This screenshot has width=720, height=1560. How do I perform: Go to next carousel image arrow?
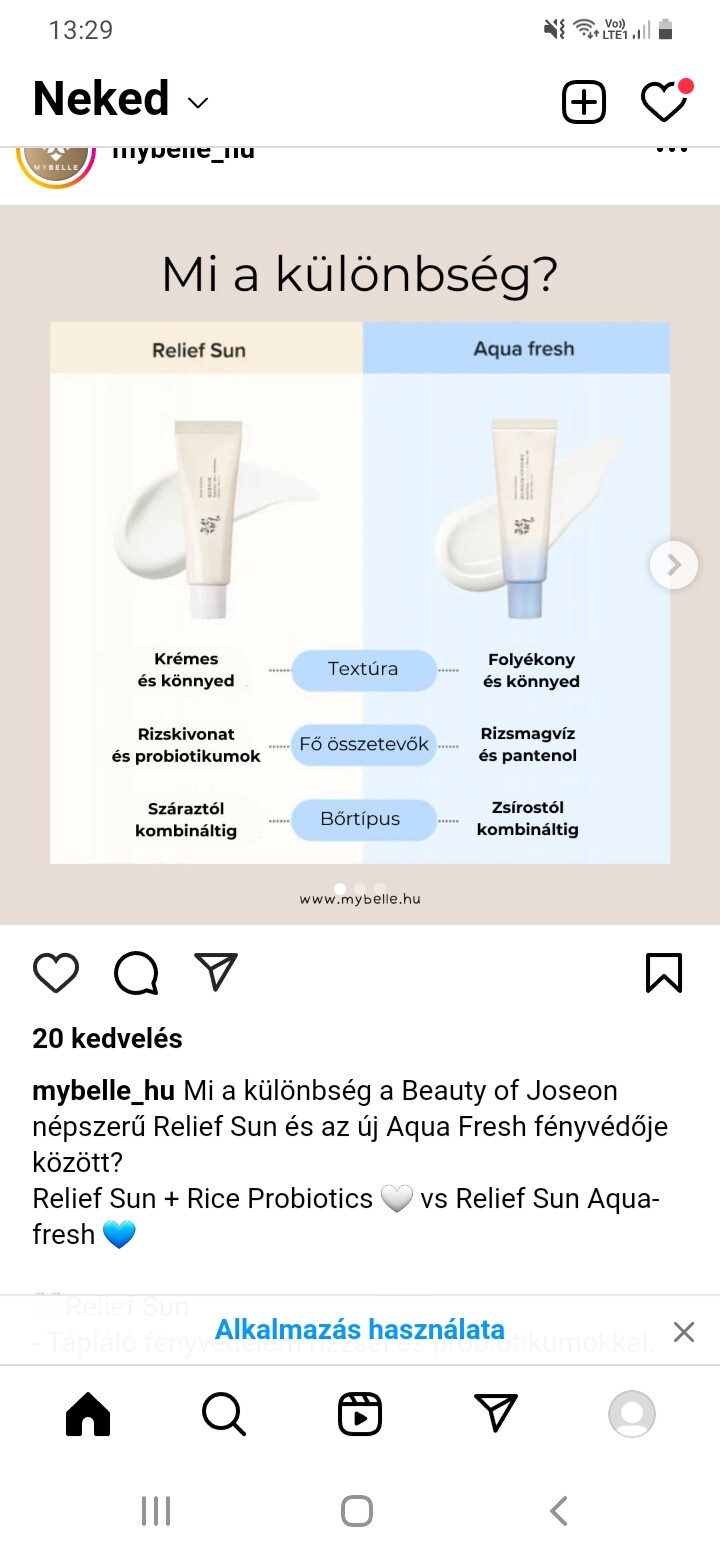coord(674,565)
